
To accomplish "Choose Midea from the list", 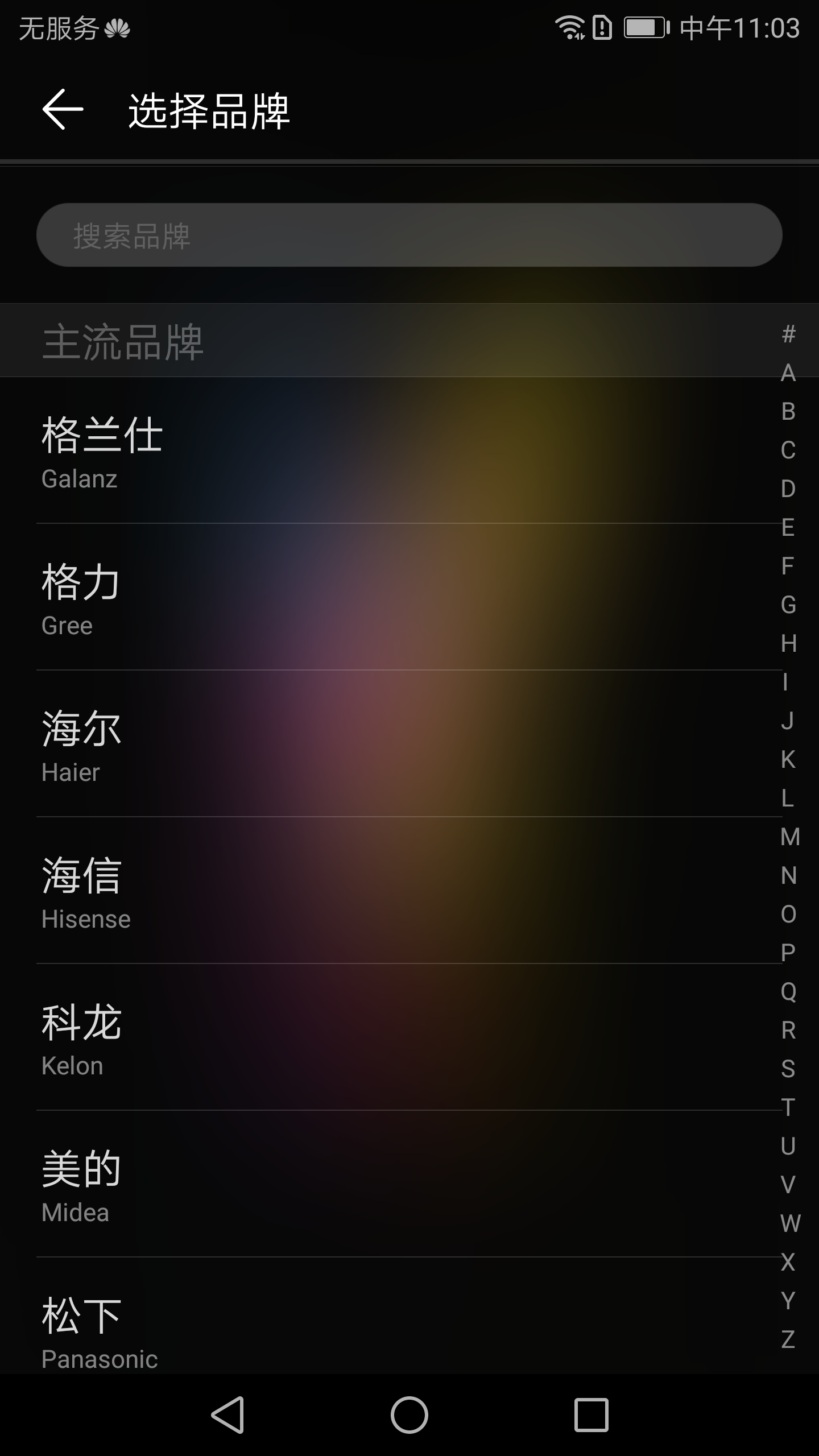I will click(x=409, y=1184).
